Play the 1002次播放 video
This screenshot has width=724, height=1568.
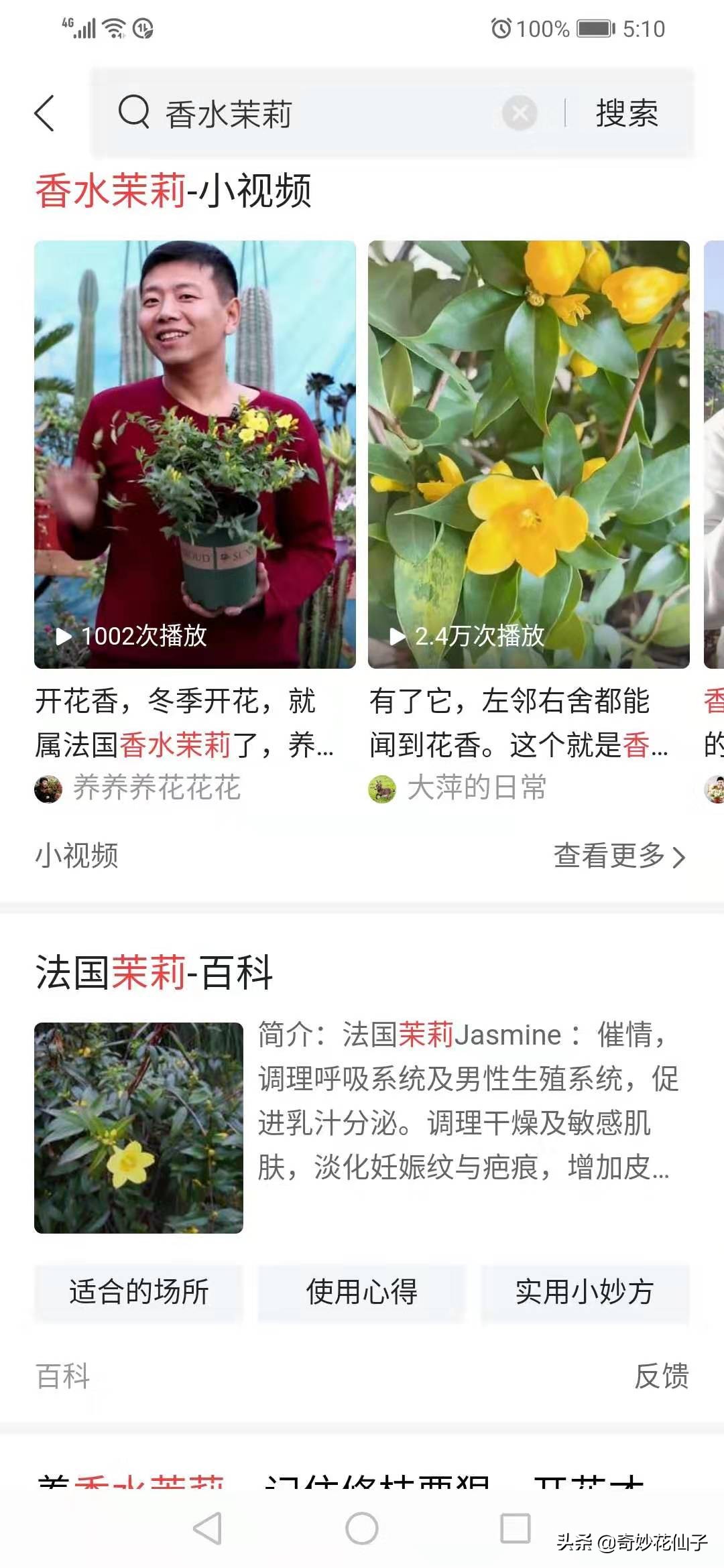coord(195,456)
